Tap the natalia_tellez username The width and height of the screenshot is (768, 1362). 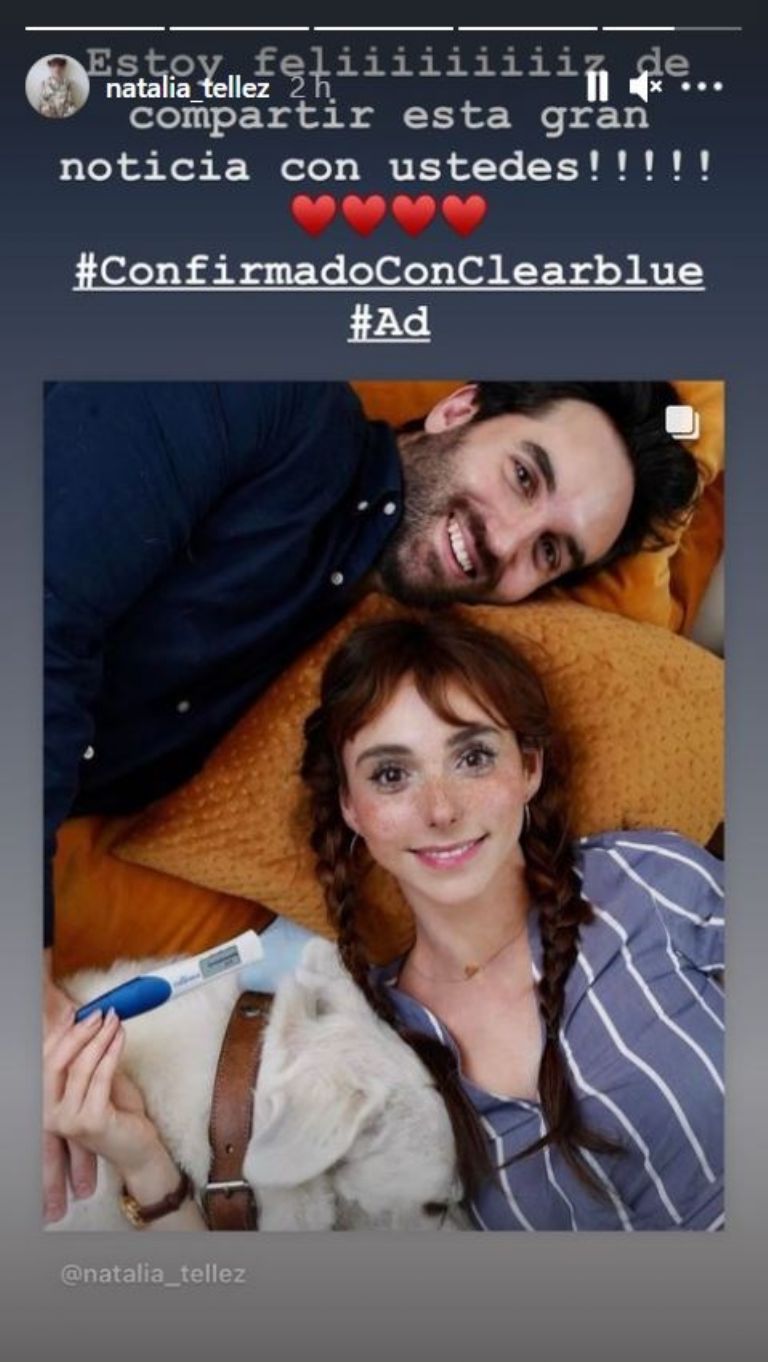point(187,88)
